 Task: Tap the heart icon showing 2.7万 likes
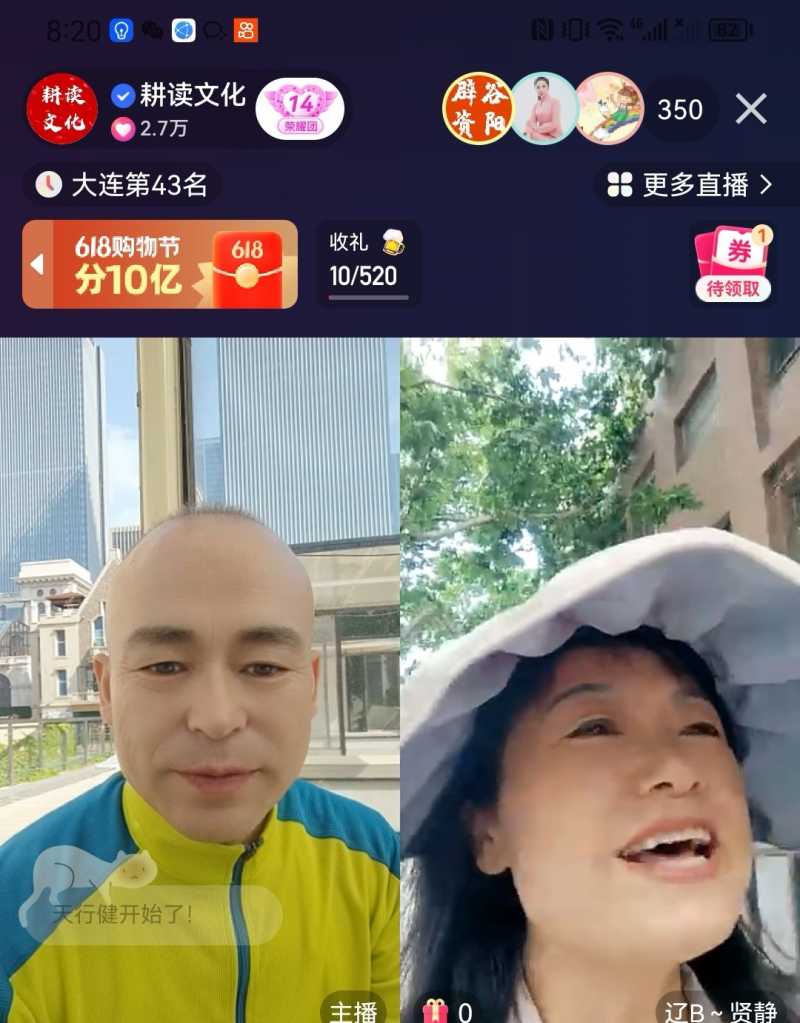(x=122, y=128)
